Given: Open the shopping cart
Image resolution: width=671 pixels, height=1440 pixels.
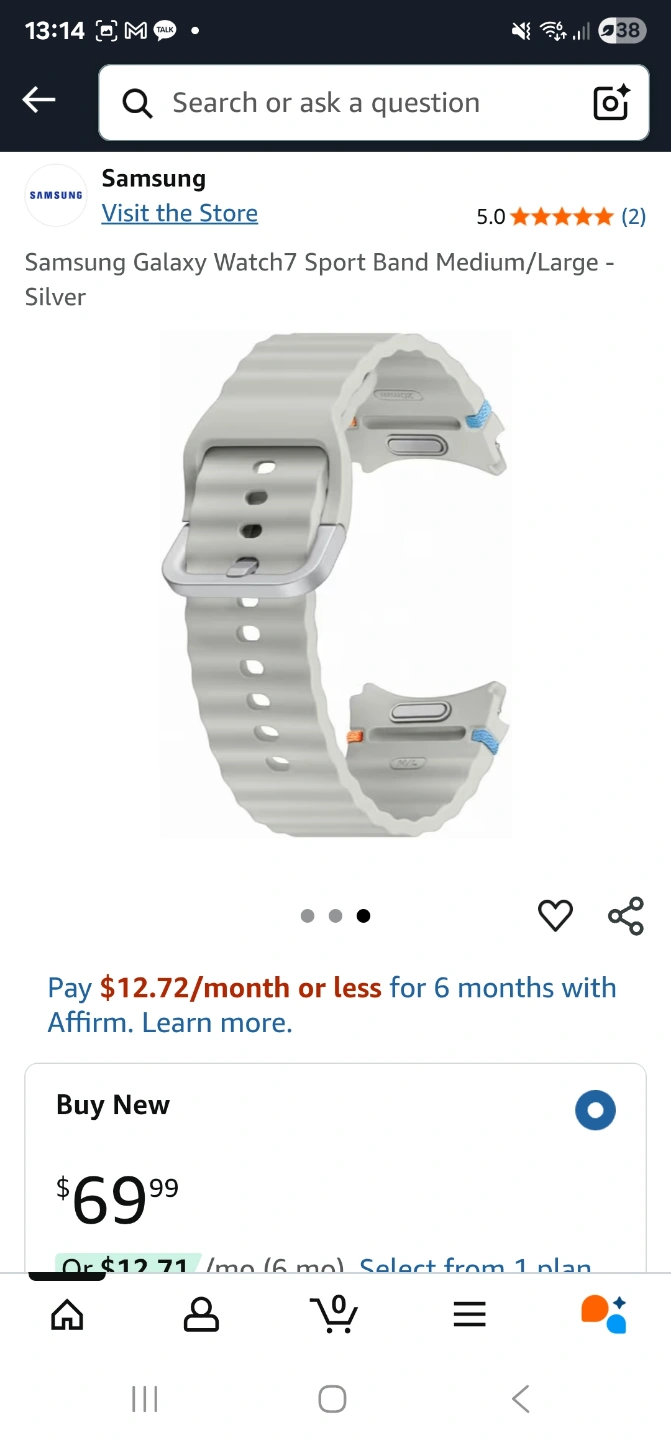Looking at the screenshot, I should click(x=335, y=1313).
